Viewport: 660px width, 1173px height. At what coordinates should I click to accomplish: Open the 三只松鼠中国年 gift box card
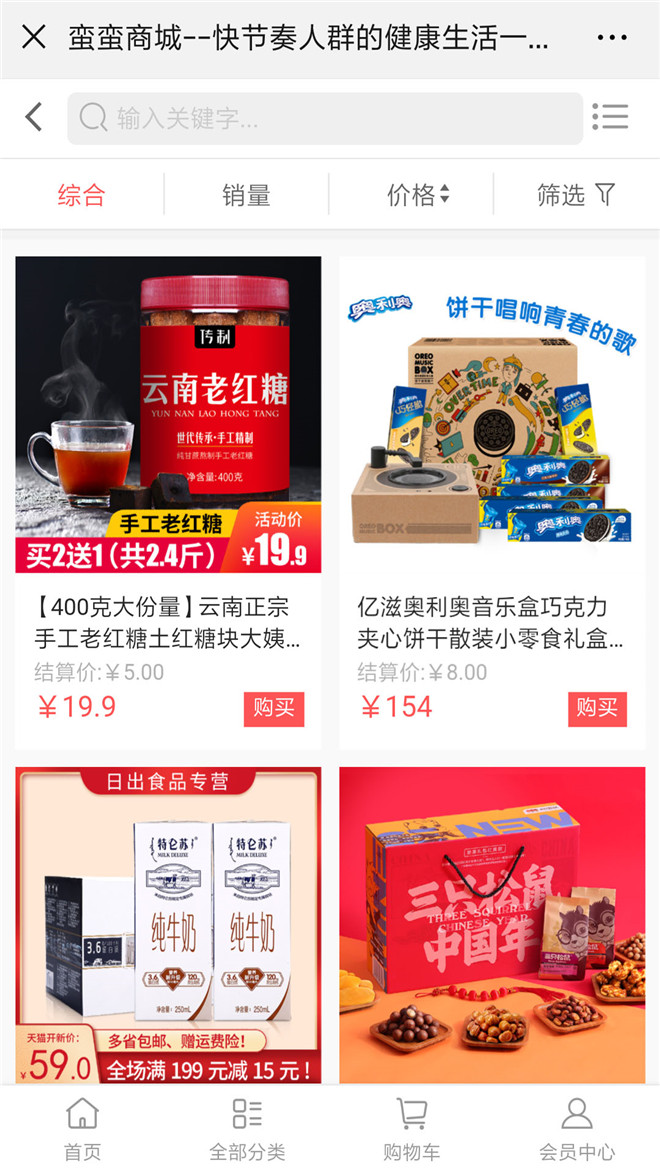click(492, 925)
